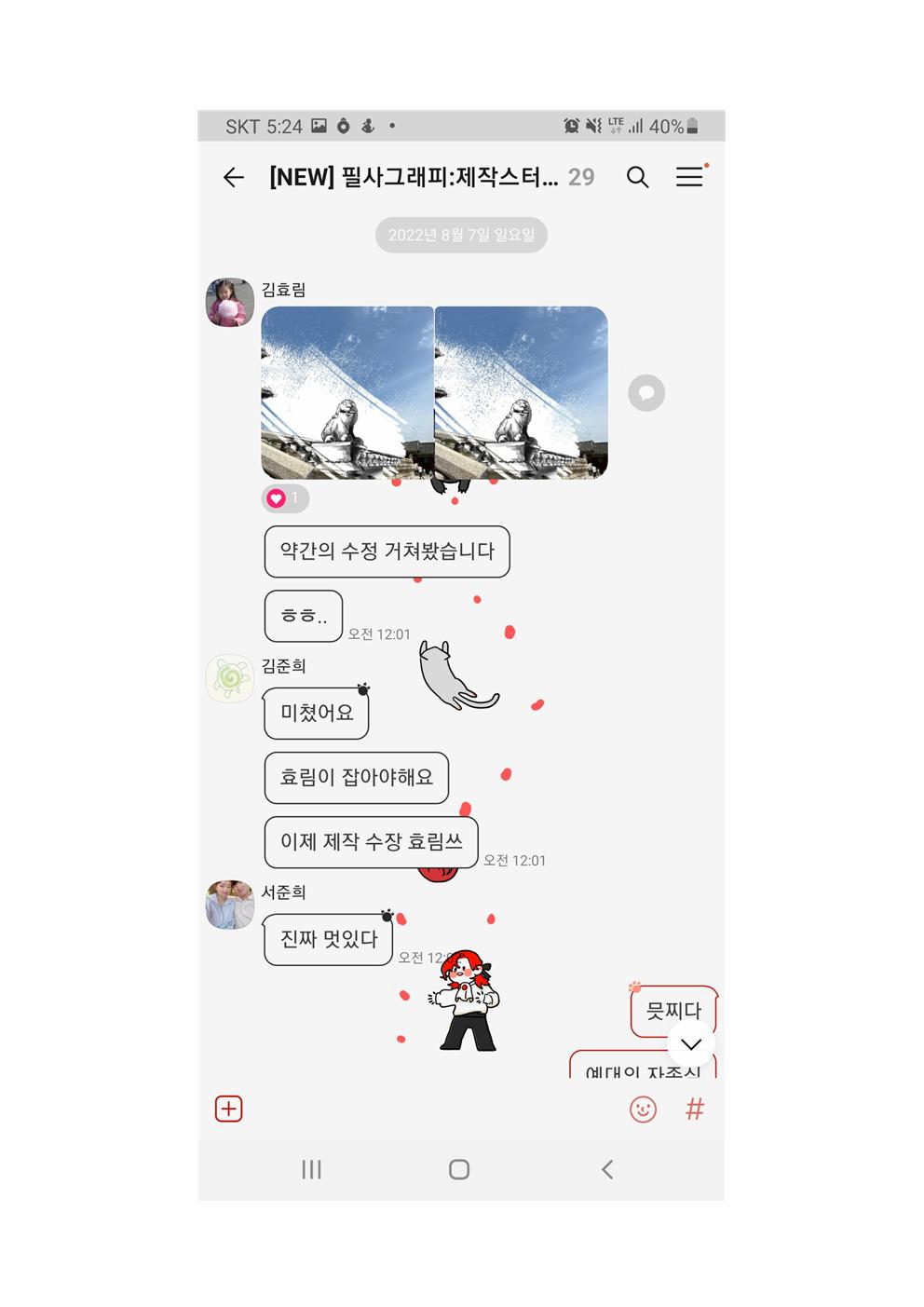Open the chat room hamburger menu

689,177
